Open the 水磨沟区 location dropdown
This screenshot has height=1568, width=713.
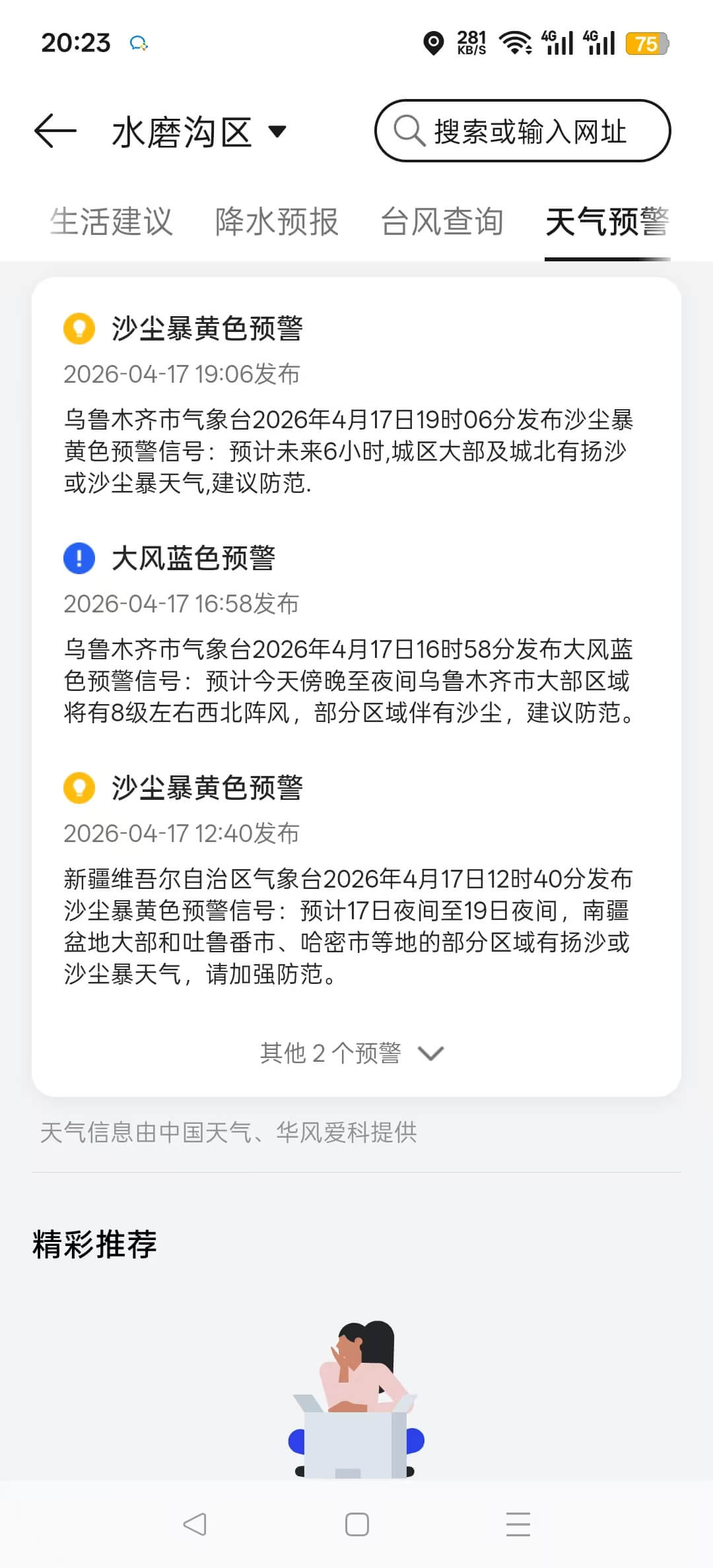[x=199, y=131]
